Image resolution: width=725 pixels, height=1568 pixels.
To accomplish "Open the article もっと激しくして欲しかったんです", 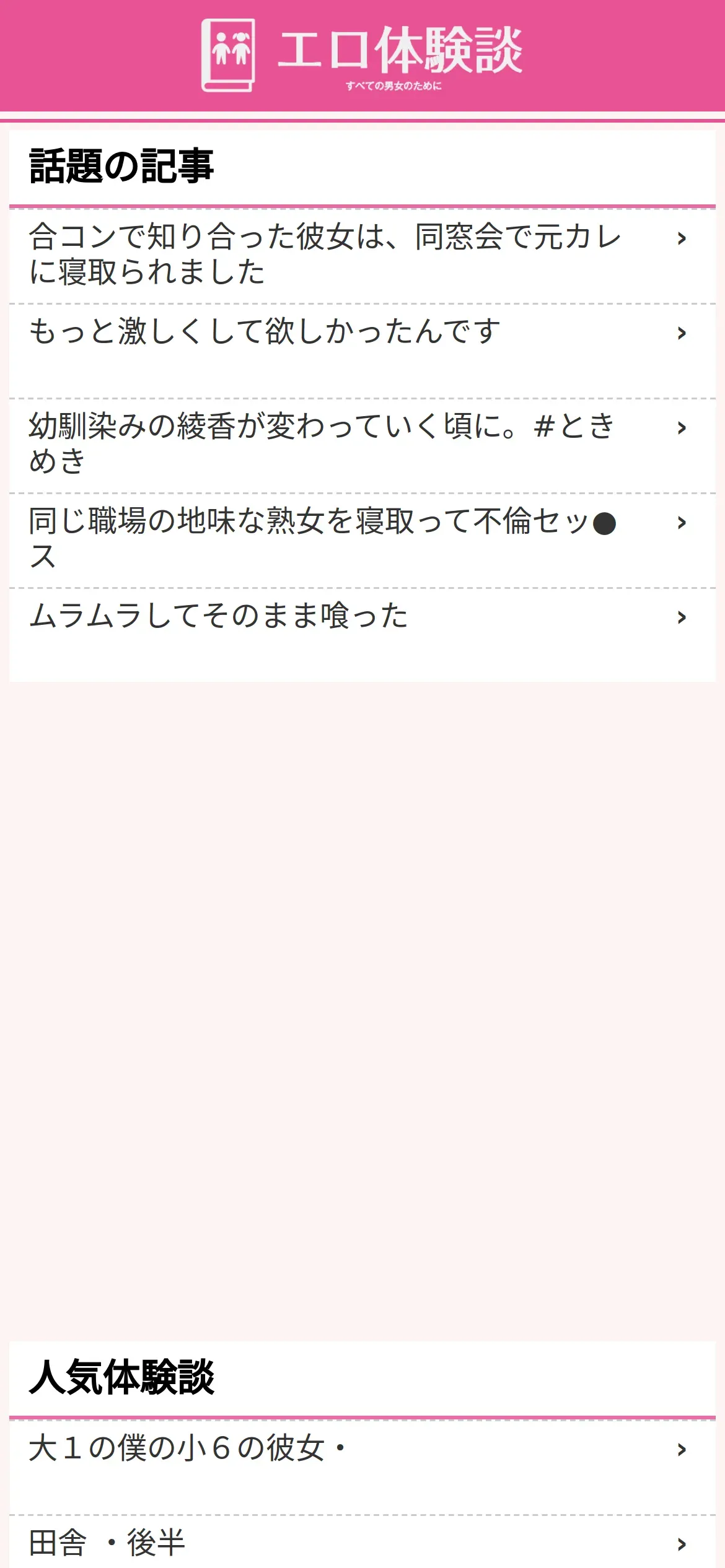I will tap(265, 332).
